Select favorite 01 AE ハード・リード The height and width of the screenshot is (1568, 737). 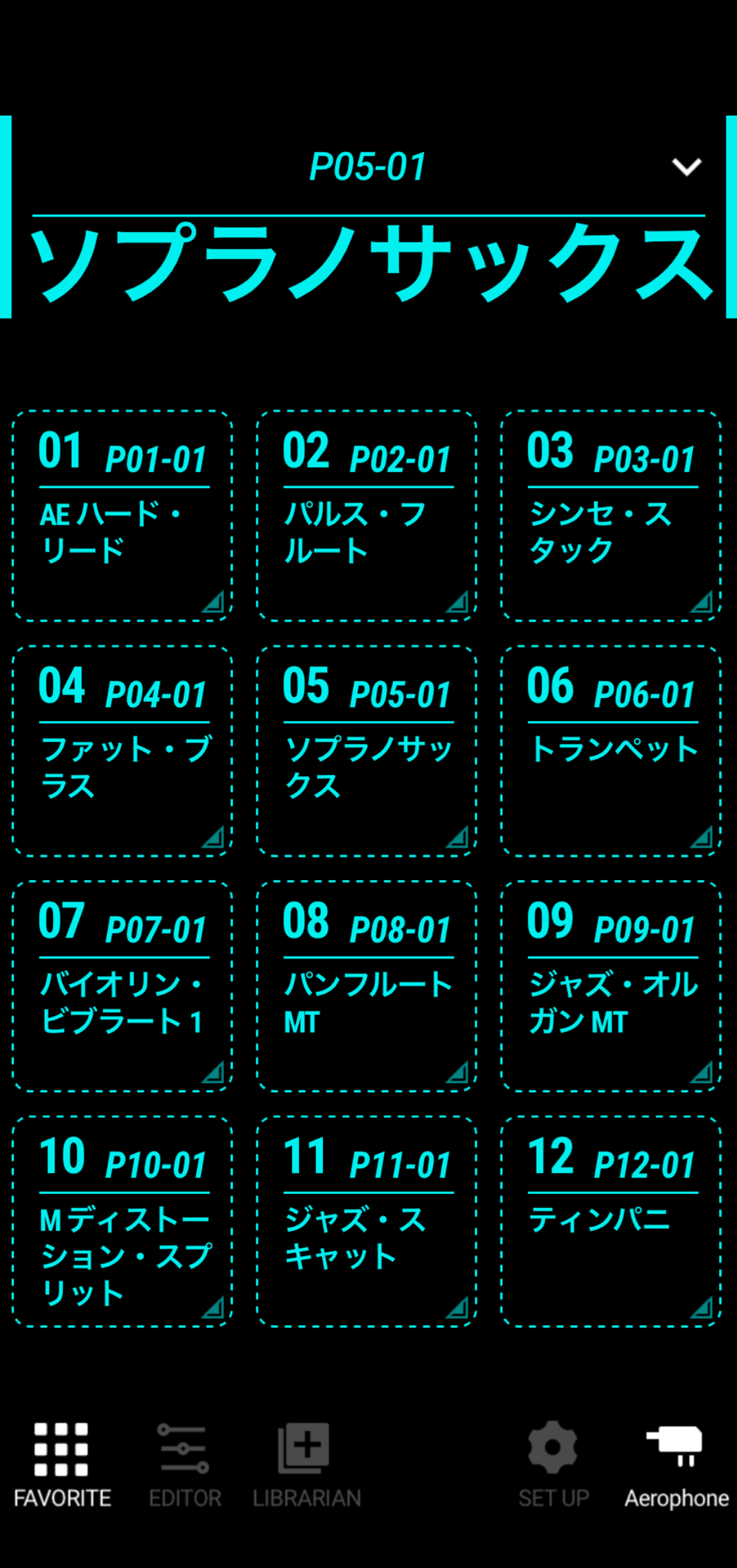tap(123, 516)
